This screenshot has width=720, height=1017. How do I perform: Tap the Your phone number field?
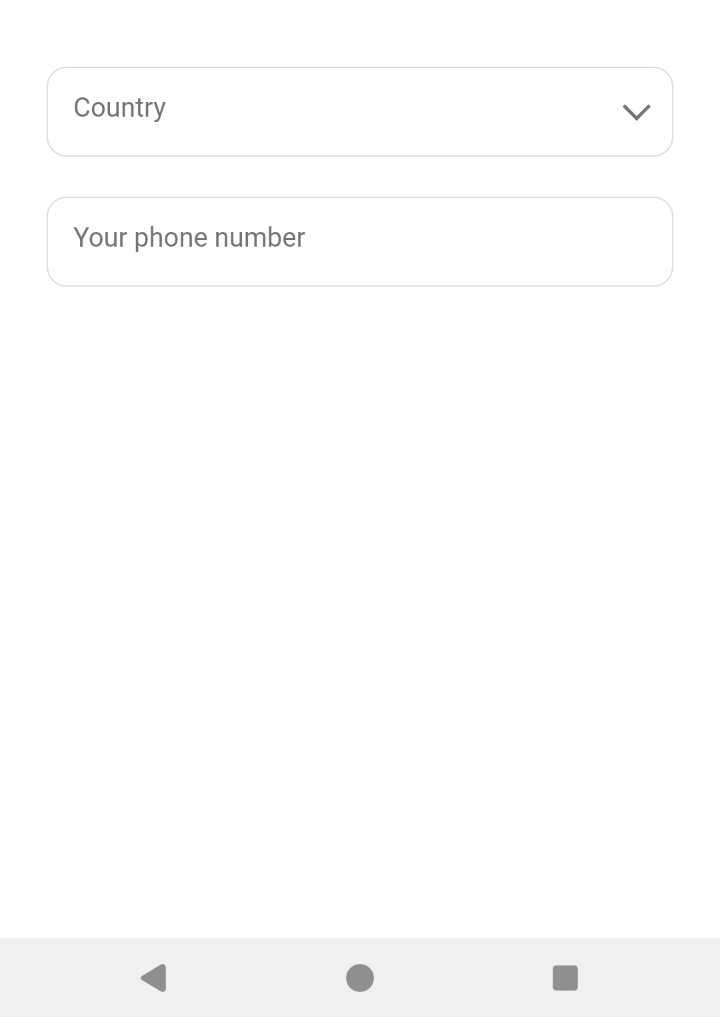360,241
